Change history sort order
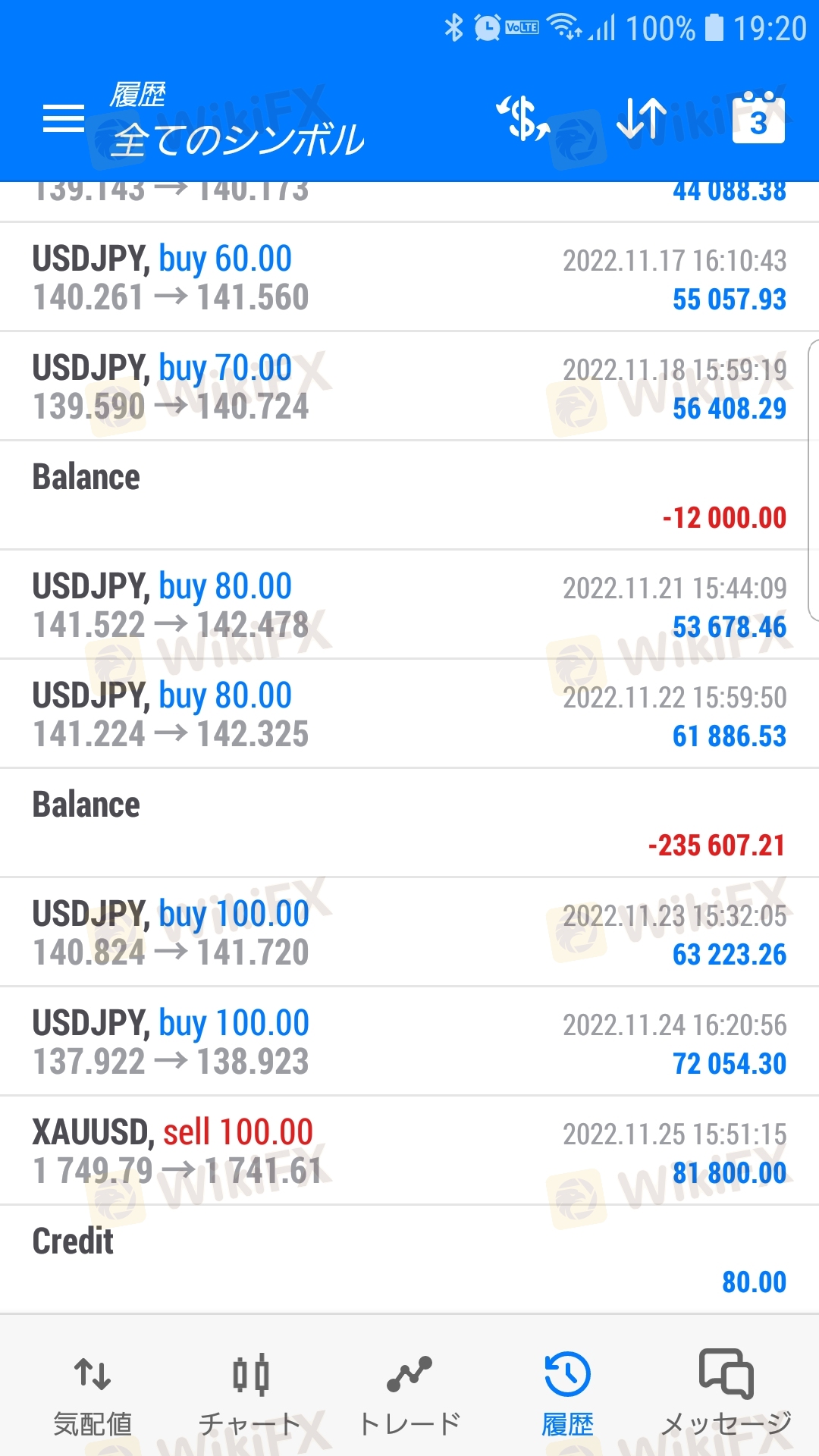 coord(642,118)
